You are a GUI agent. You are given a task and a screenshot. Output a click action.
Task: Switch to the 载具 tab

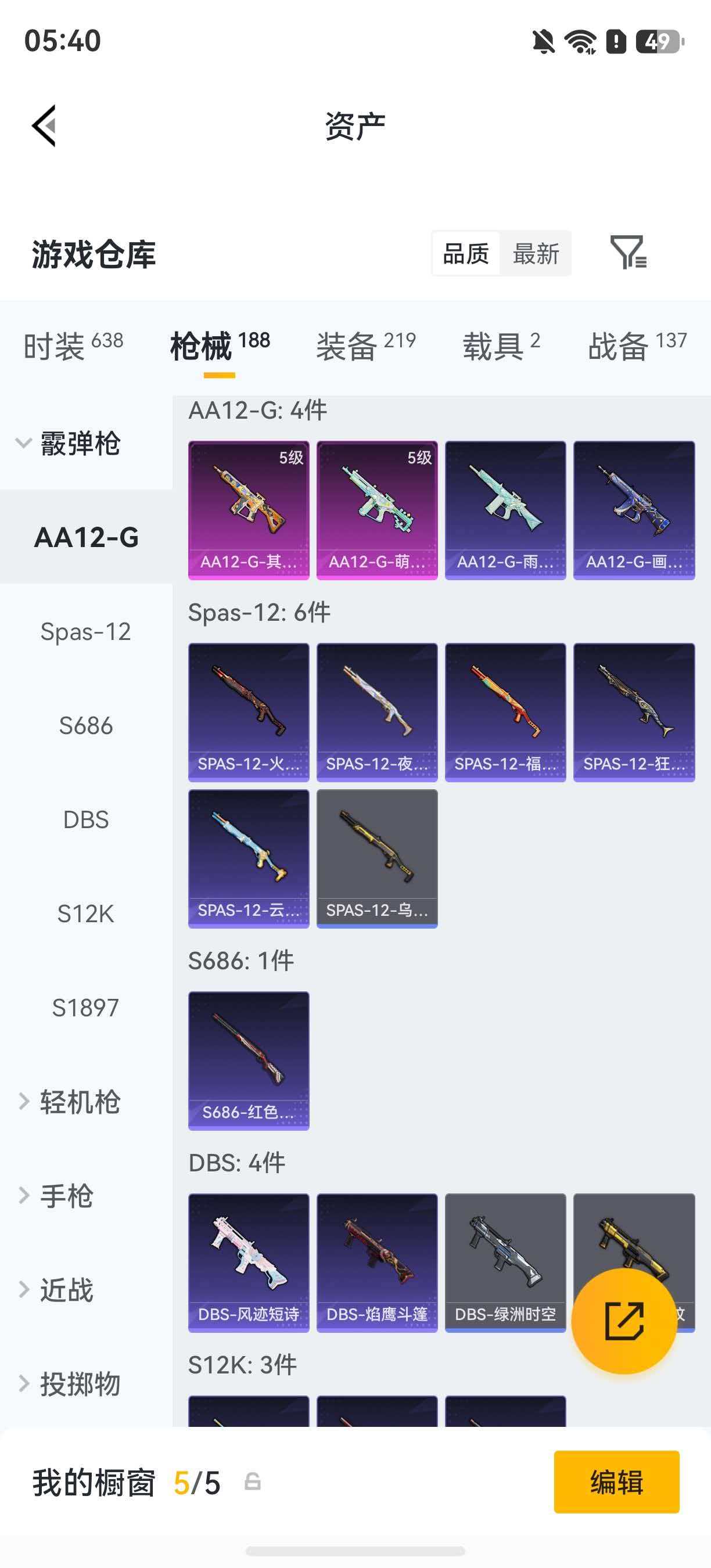(x=501, y=346)
